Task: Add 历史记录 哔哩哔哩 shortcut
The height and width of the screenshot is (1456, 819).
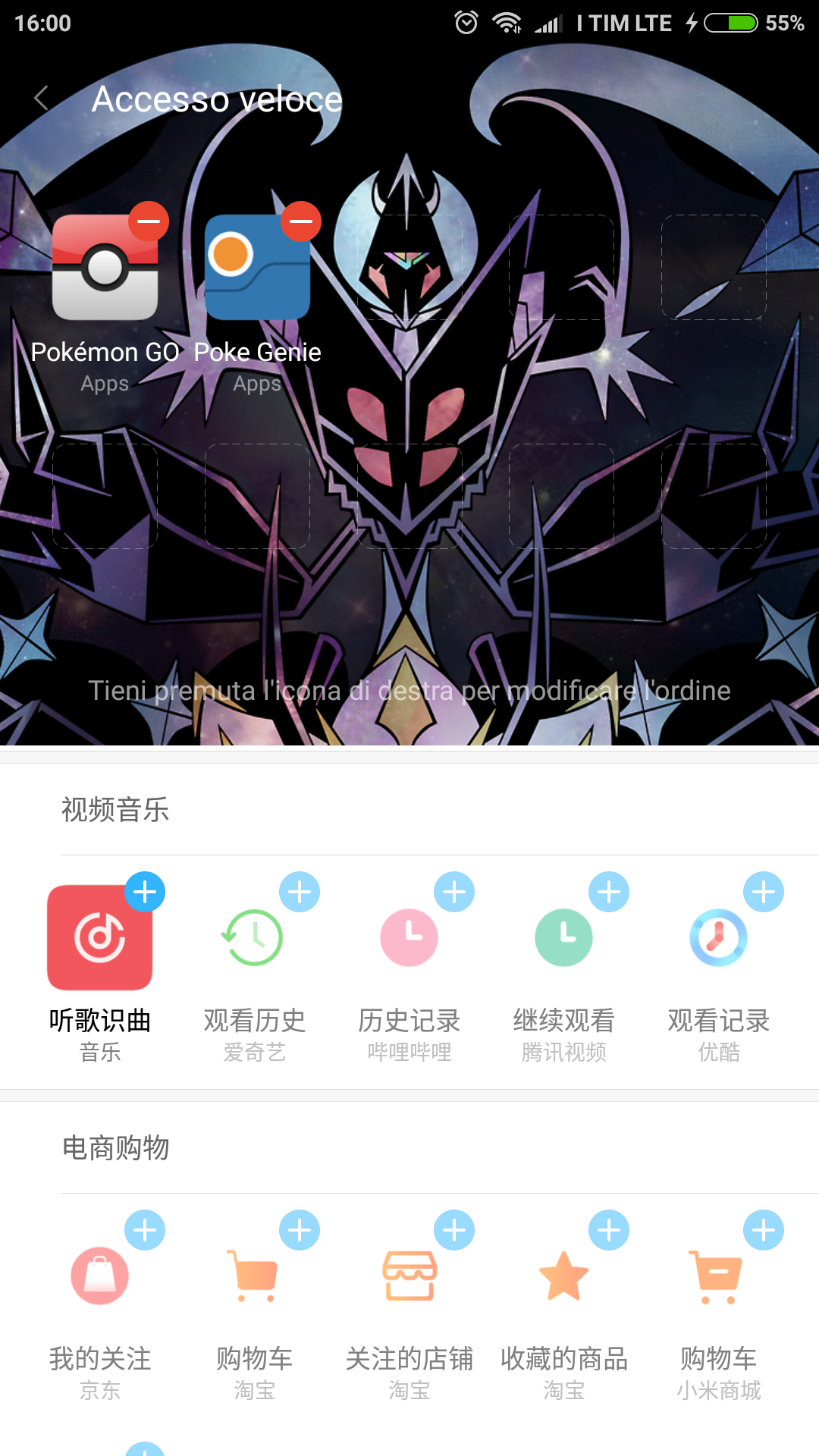Action: tap(454, 893)
